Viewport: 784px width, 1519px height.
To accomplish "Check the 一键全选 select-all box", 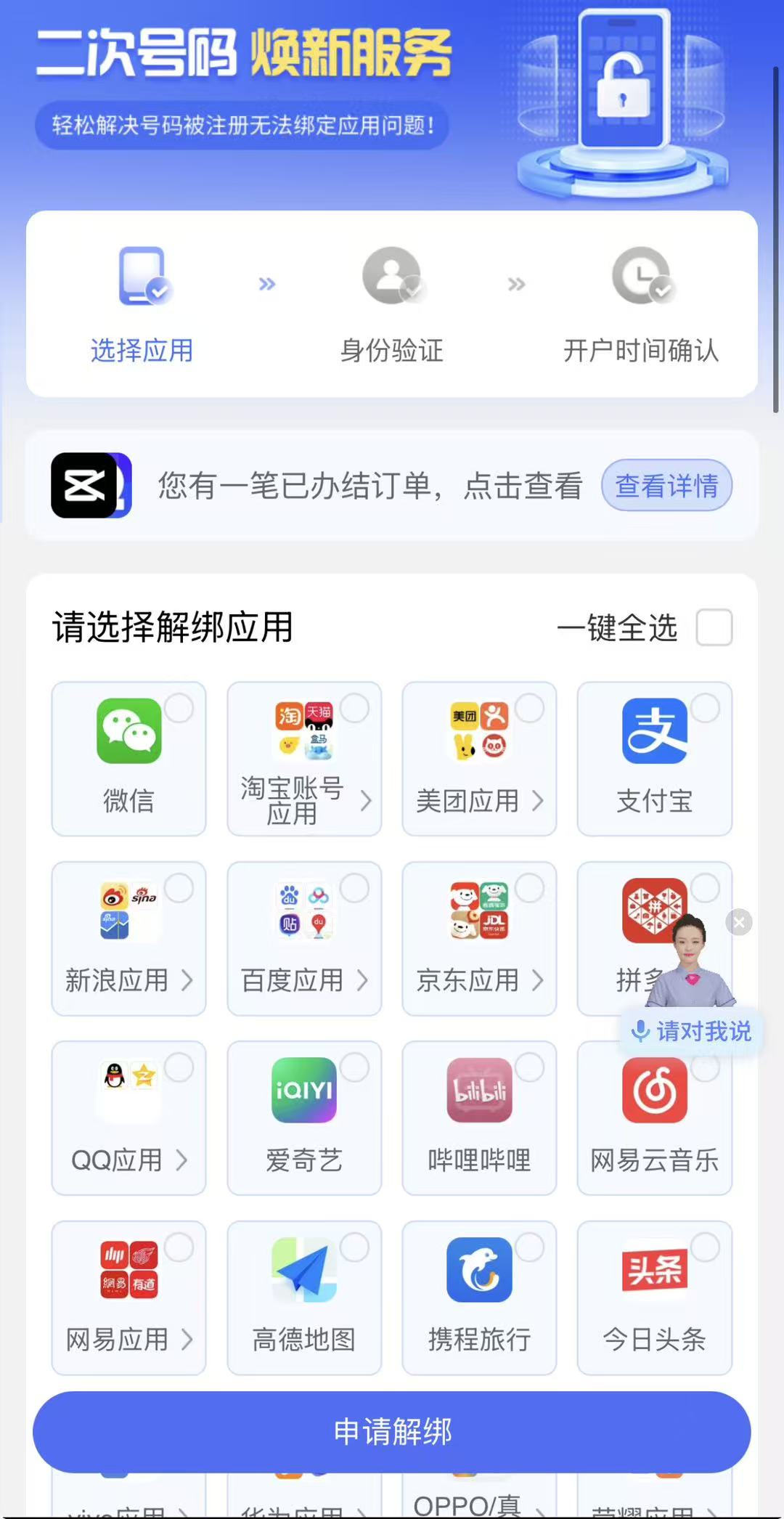I will [x=714, y=627].
